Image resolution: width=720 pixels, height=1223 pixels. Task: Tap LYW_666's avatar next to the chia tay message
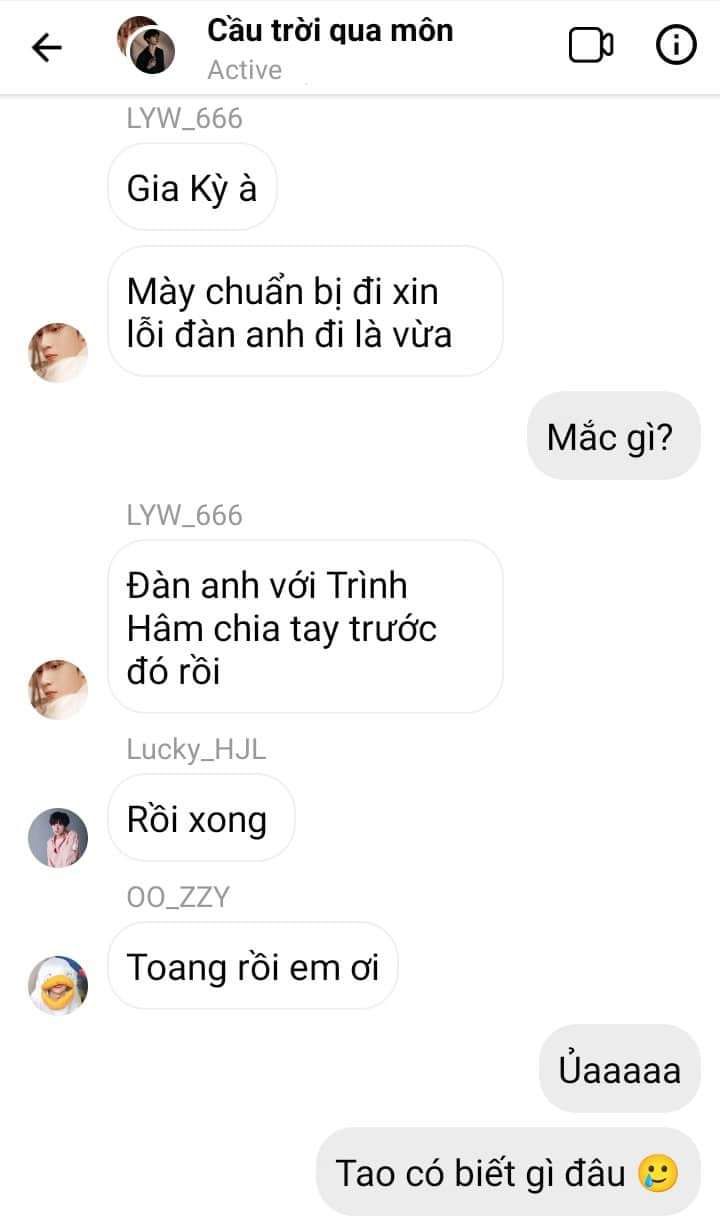(x=58, y=690)
